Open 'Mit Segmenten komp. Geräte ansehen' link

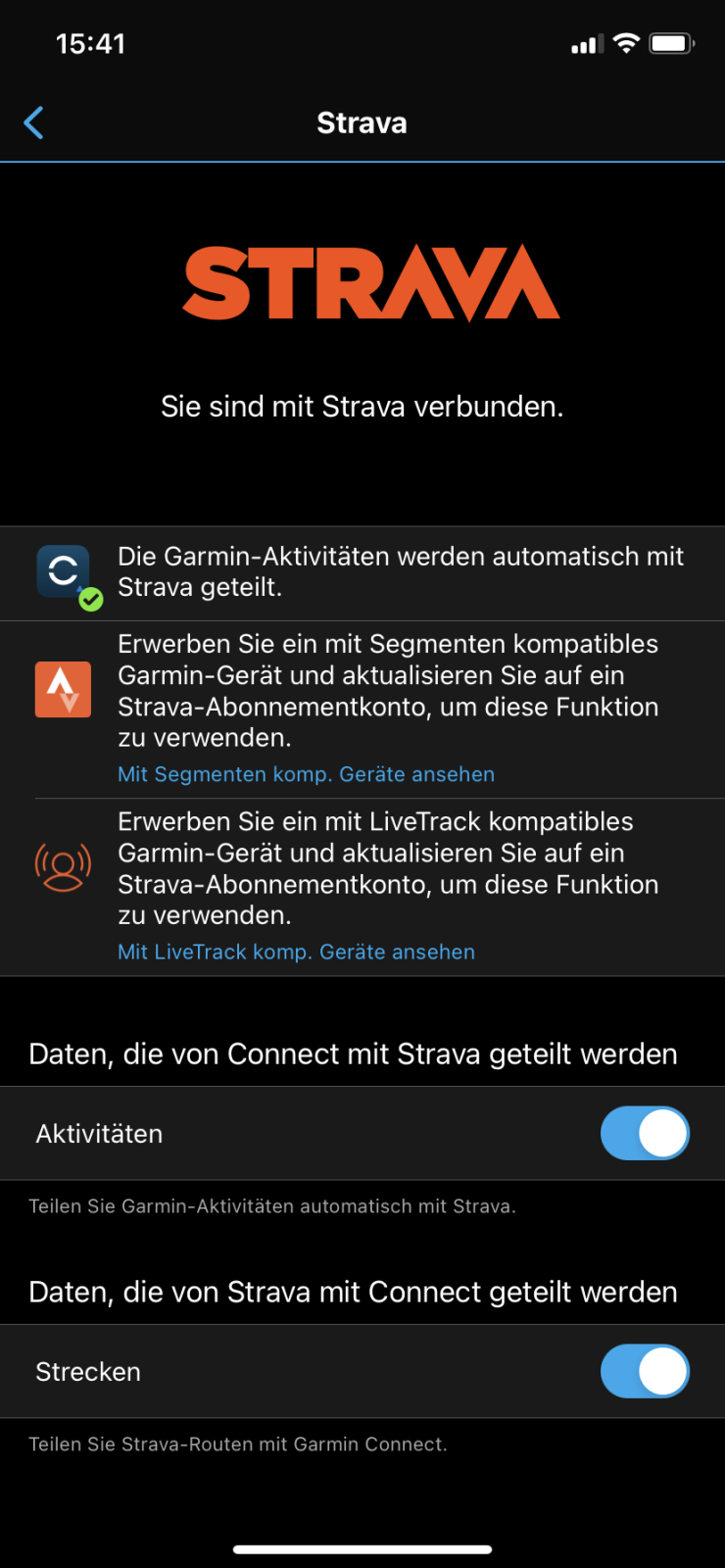pyautogui.click(x=306, y=774)
